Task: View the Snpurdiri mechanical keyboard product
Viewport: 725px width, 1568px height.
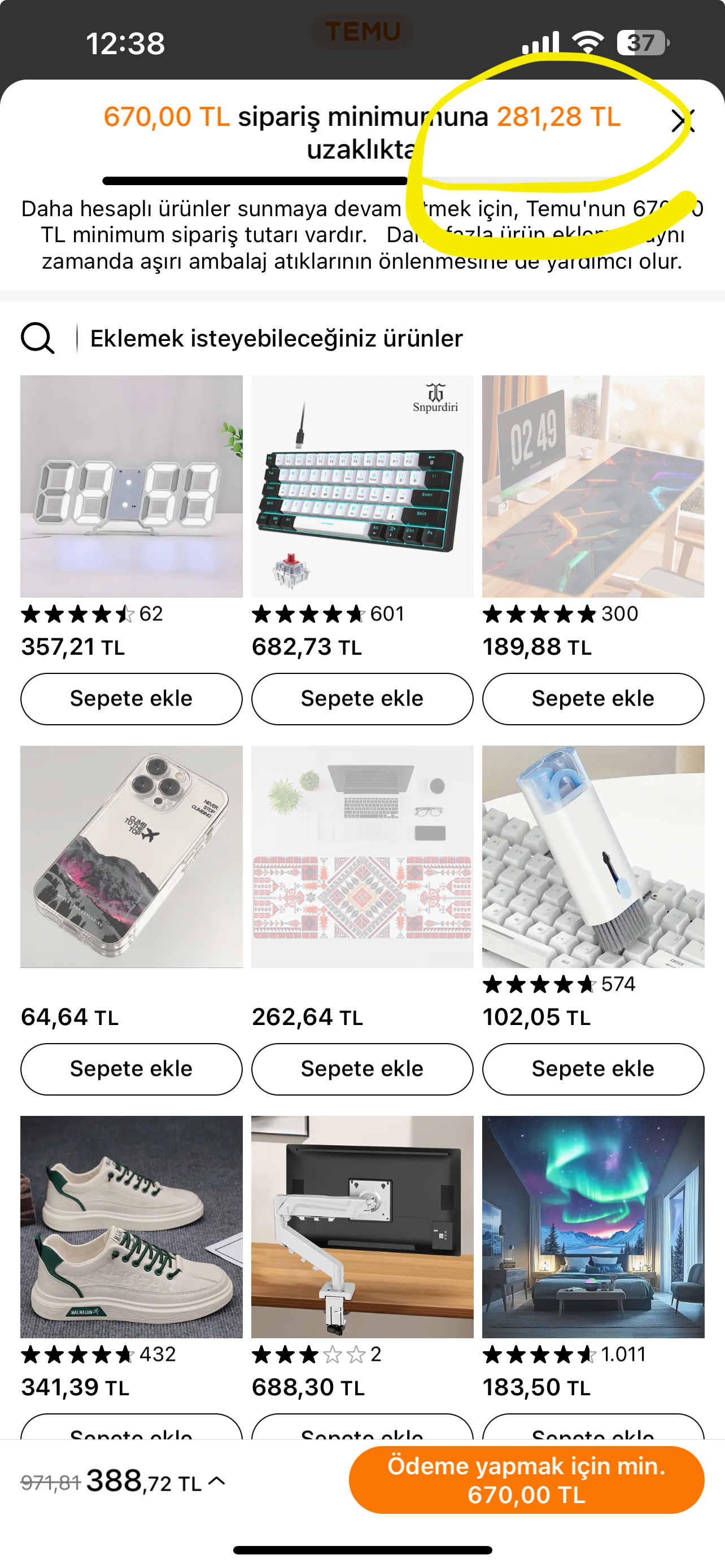Action: (361, 486)
